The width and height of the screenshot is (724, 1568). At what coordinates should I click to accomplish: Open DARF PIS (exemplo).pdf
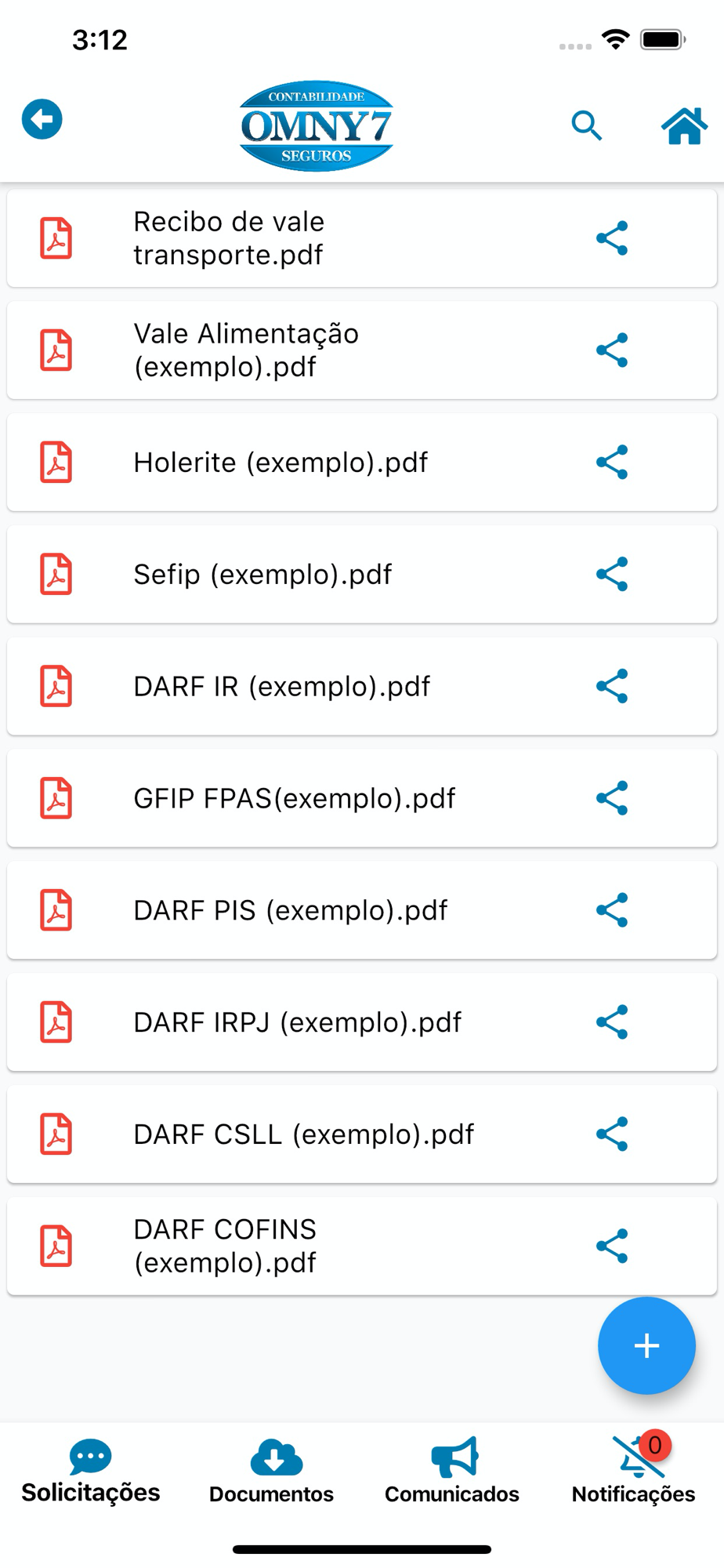[361, 911]
